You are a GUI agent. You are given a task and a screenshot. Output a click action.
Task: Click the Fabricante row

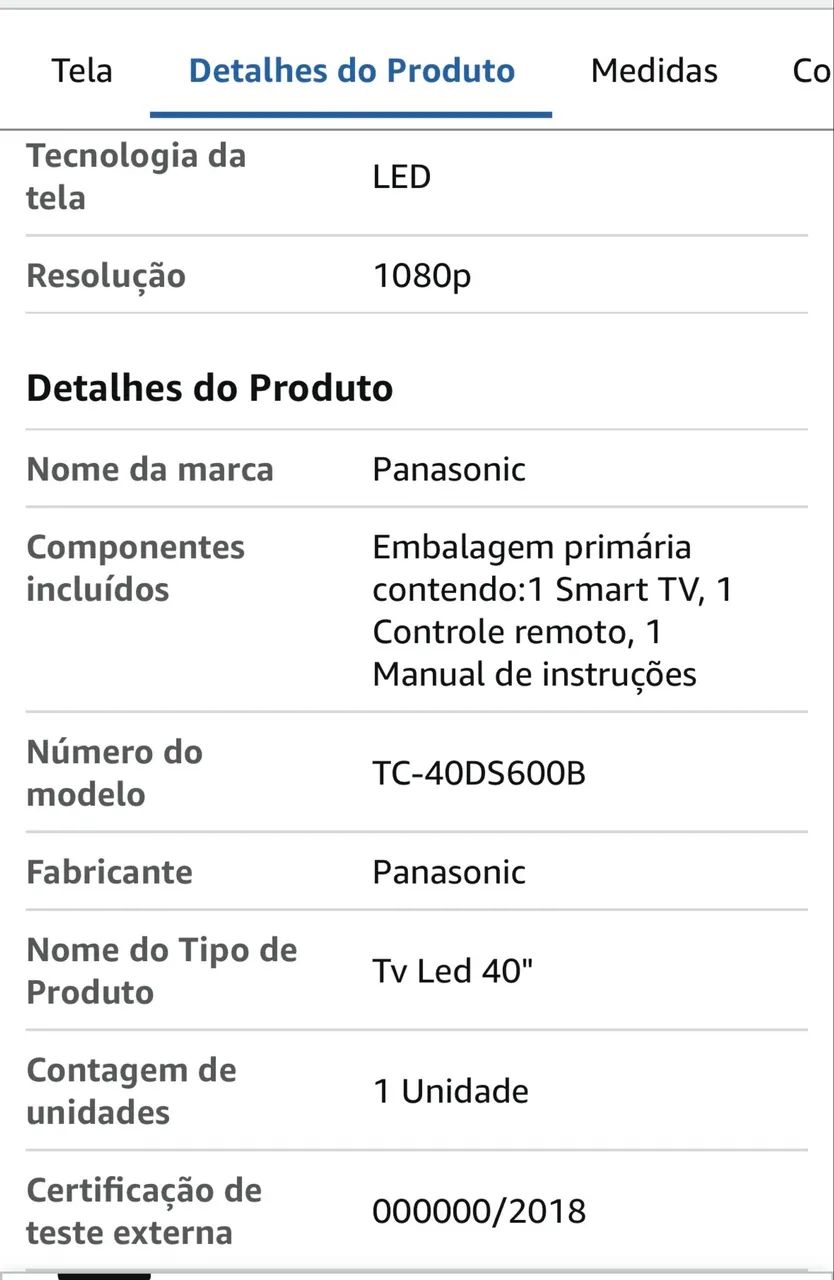tap(110, 872)
